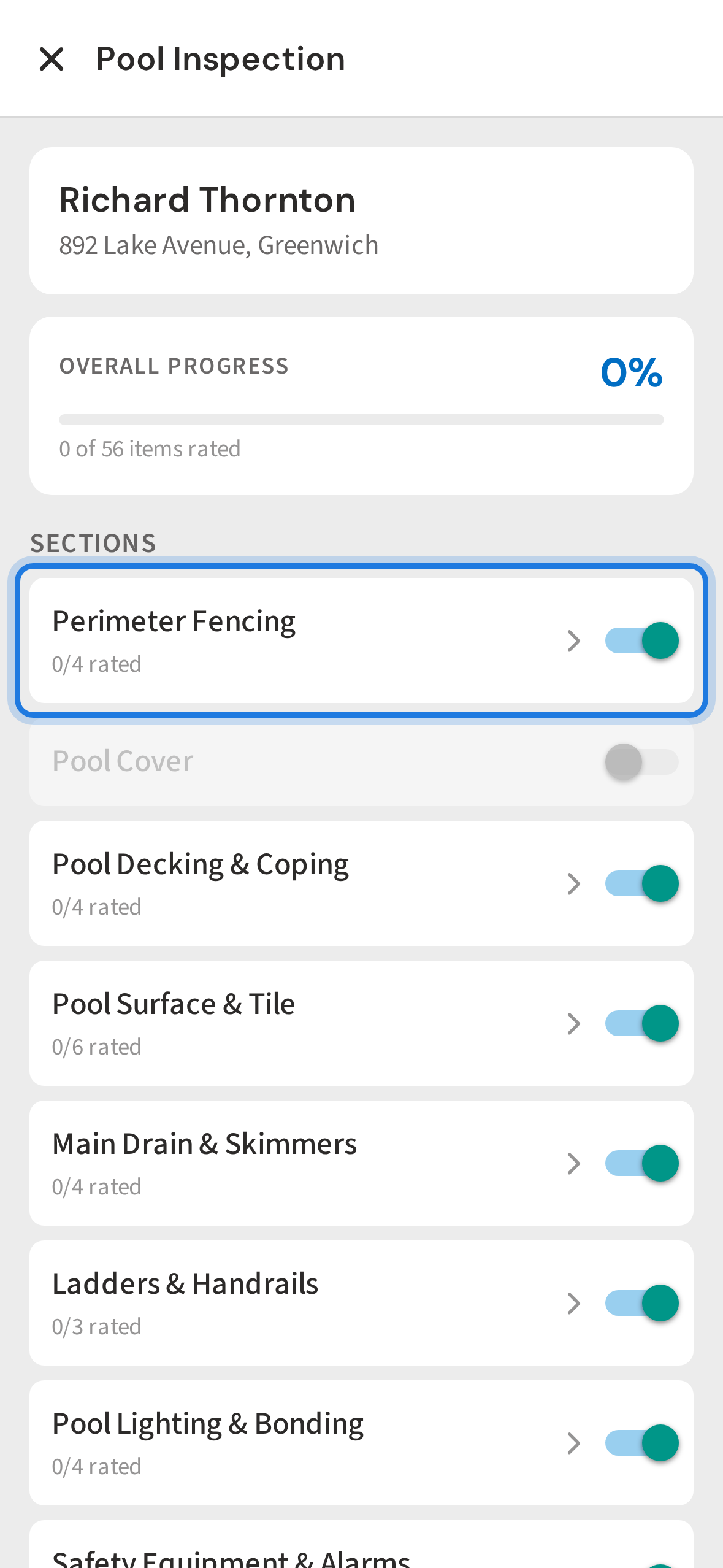Expand the Pool Surface & Tile section
Screen dimensions: 723x1568
pos(574,1023)
